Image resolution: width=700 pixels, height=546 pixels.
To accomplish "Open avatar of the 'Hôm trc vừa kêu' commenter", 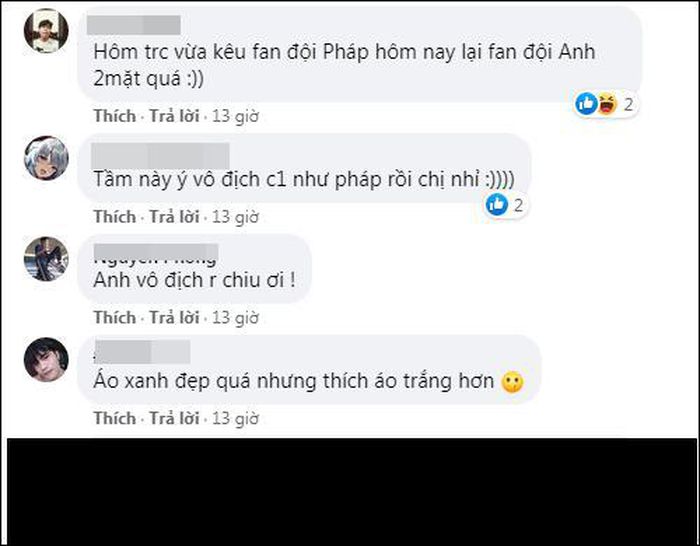I will [x=46, y=31].
